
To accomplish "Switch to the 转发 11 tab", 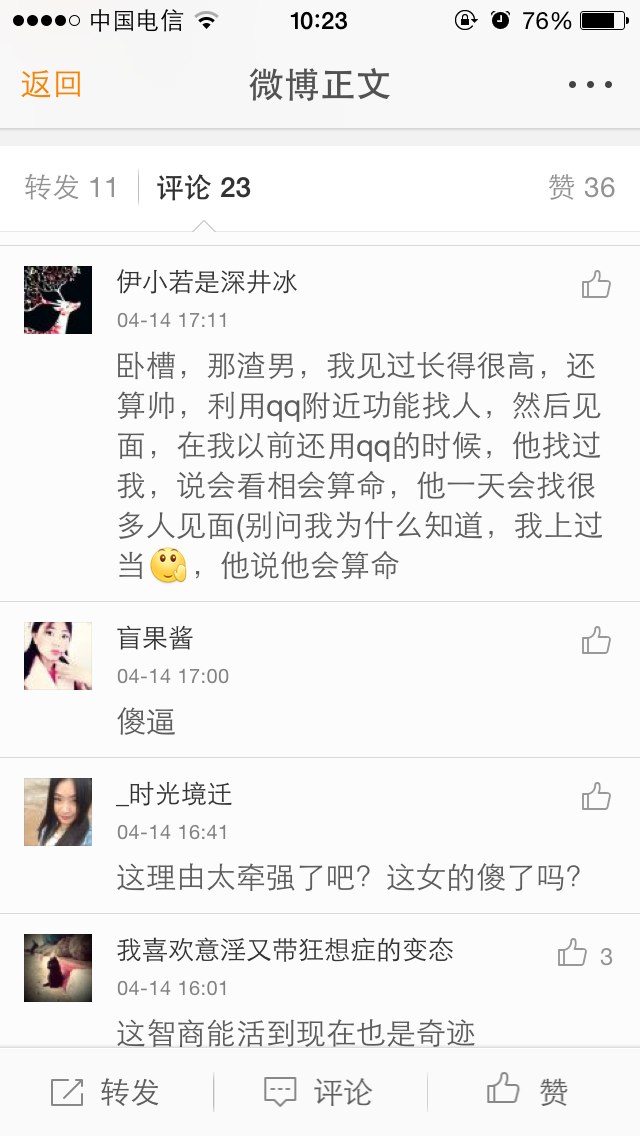I will pyautogui.click(x=70, y=188).
